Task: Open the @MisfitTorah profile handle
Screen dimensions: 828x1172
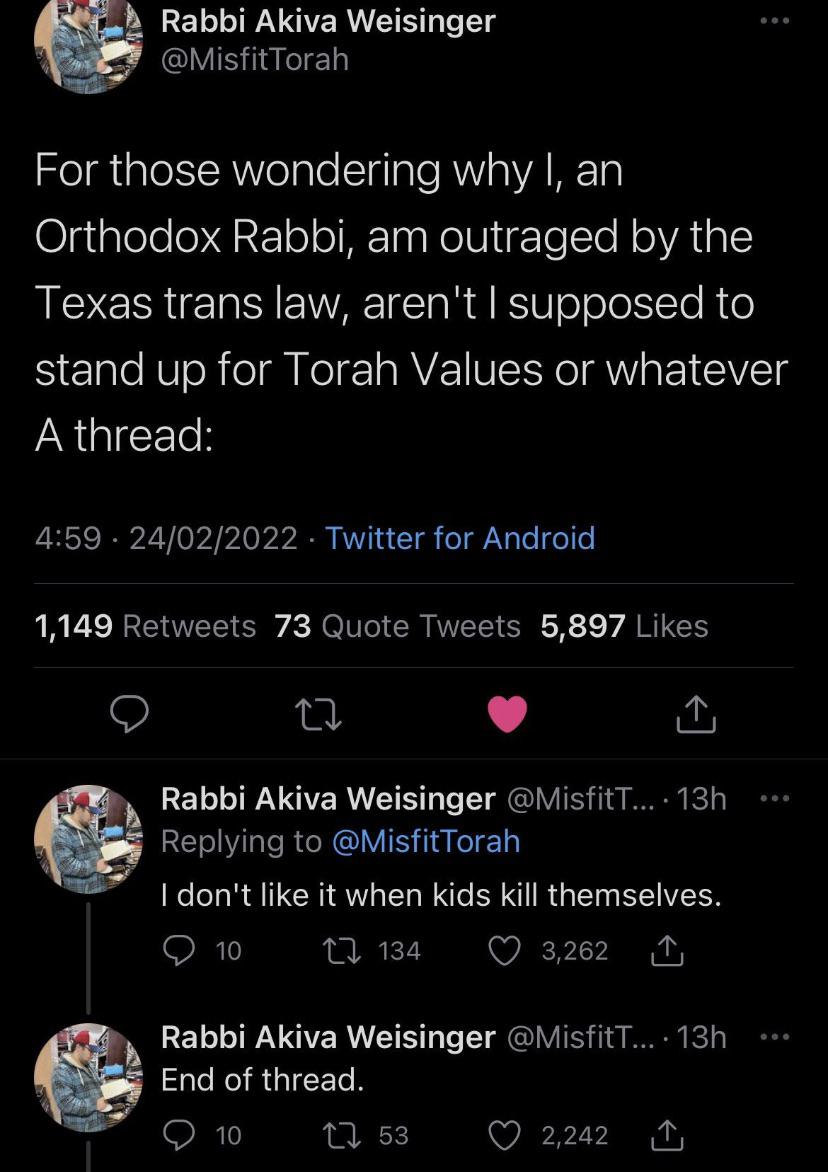Action: coord(255,59)
